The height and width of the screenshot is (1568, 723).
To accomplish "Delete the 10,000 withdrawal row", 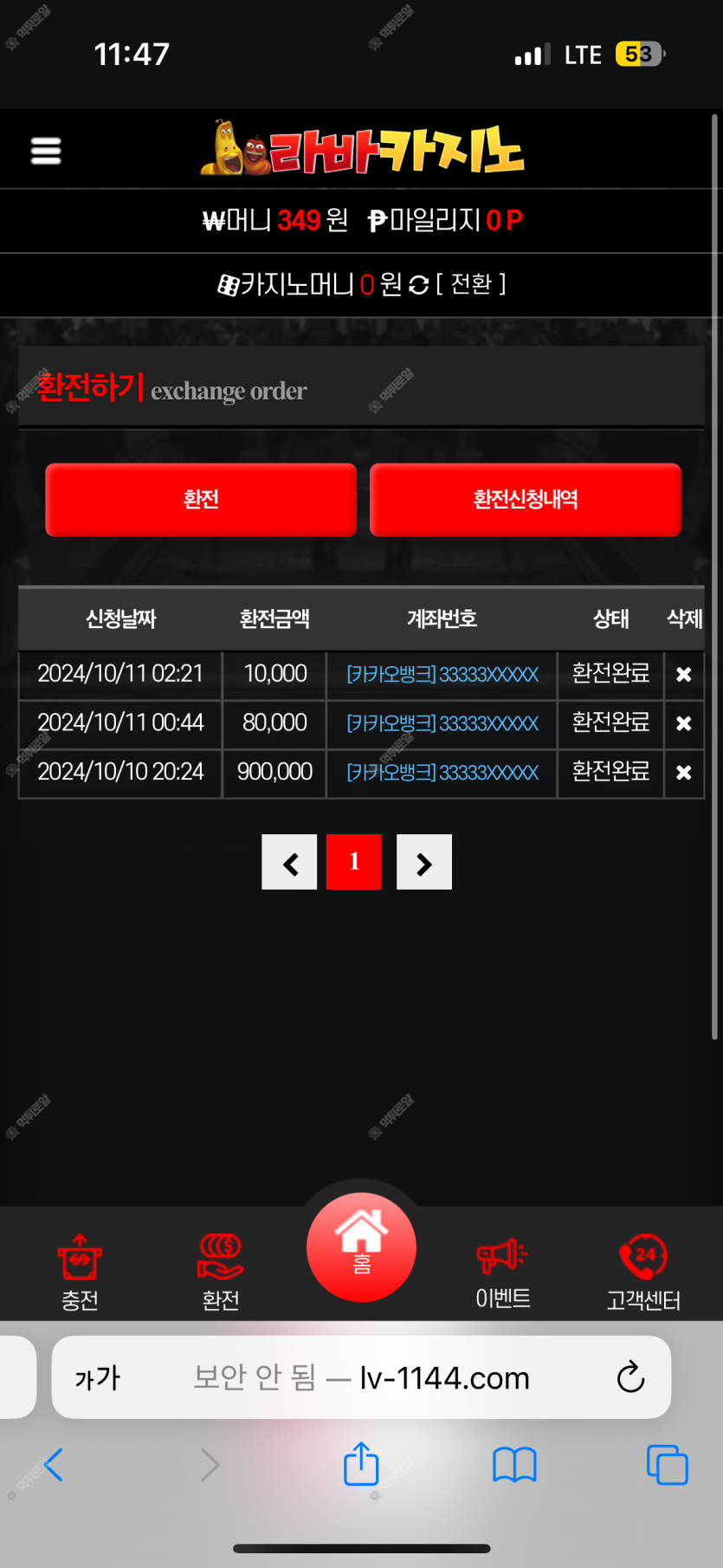I will pyautogui.click(x=683, y=674).
